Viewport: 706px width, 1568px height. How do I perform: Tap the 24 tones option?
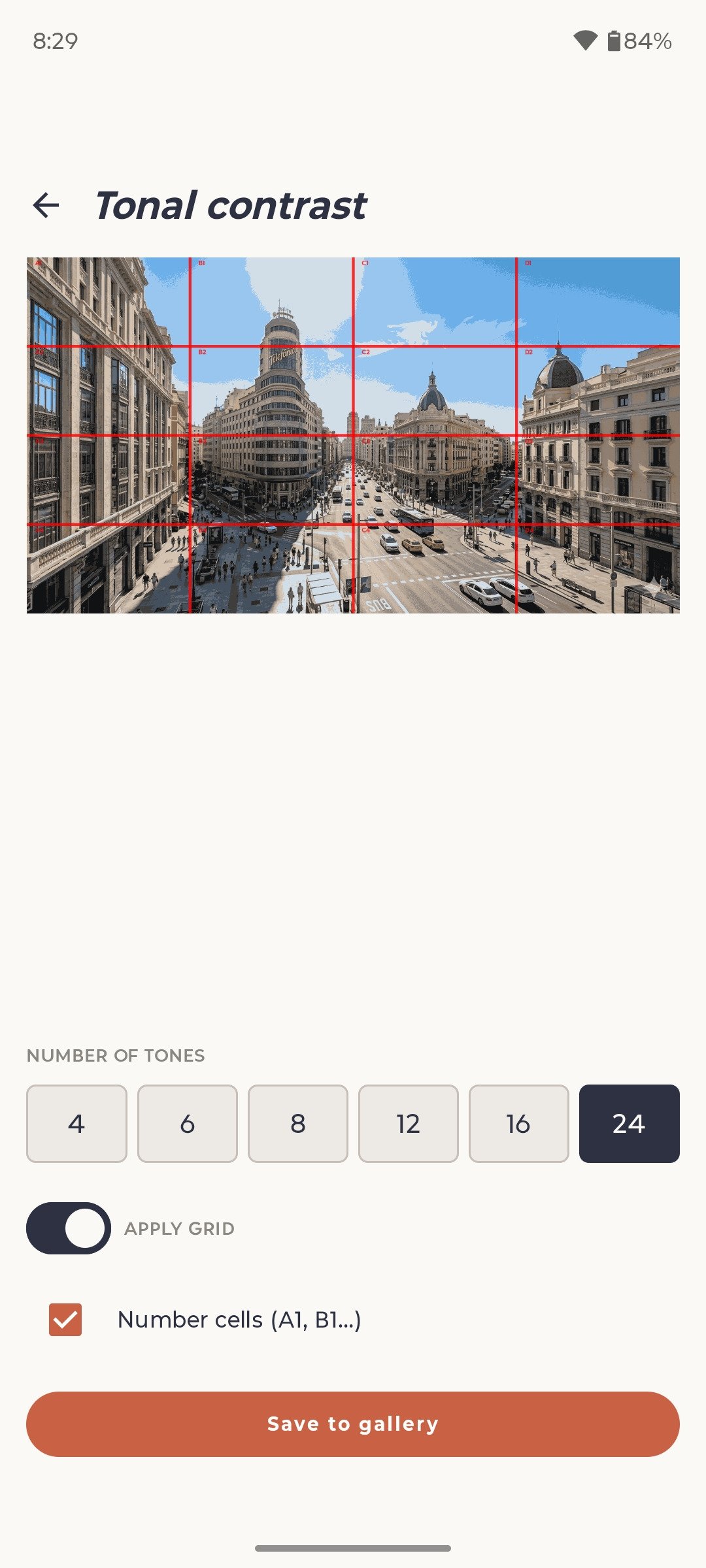[x=629, y=1124]
